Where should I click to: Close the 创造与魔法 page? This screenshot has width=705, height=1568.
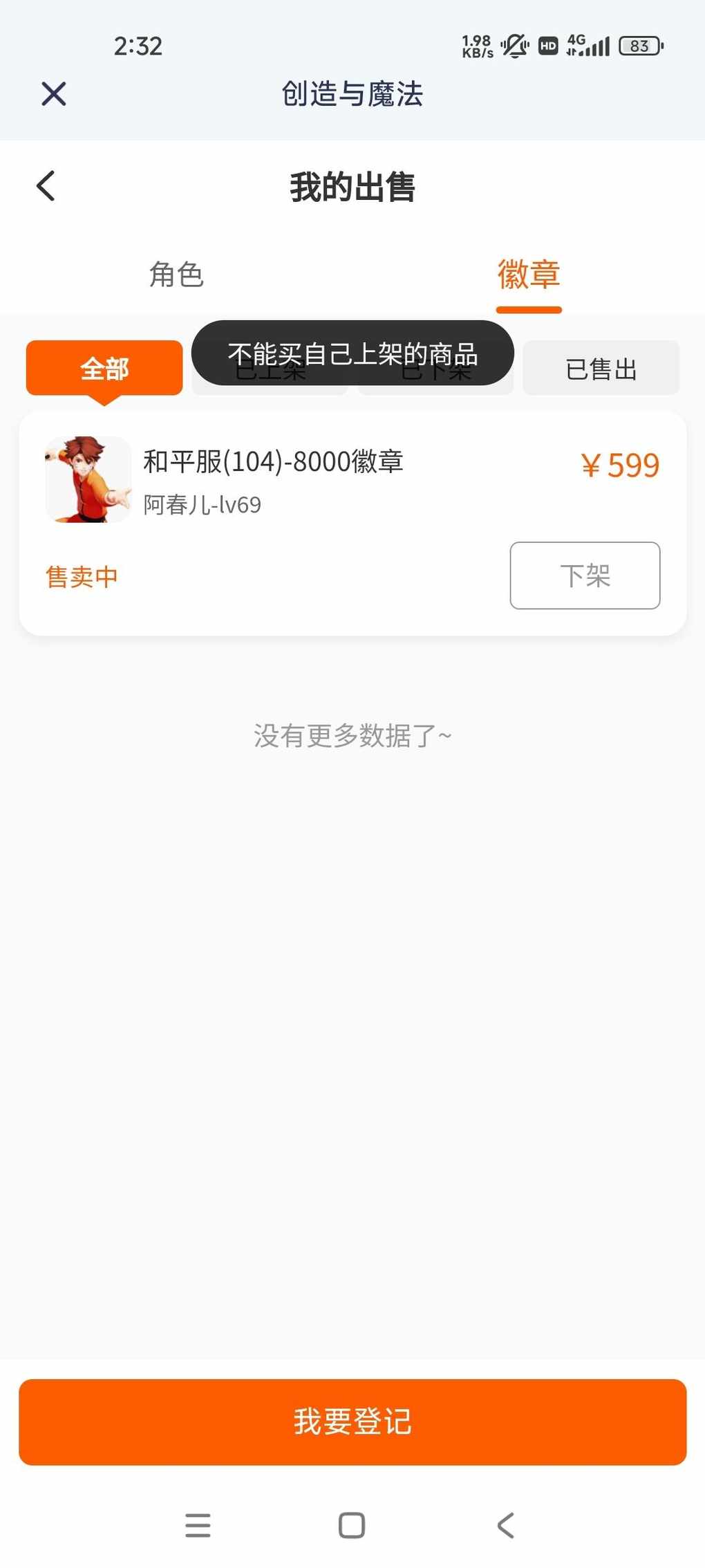[x=54, y=93]
